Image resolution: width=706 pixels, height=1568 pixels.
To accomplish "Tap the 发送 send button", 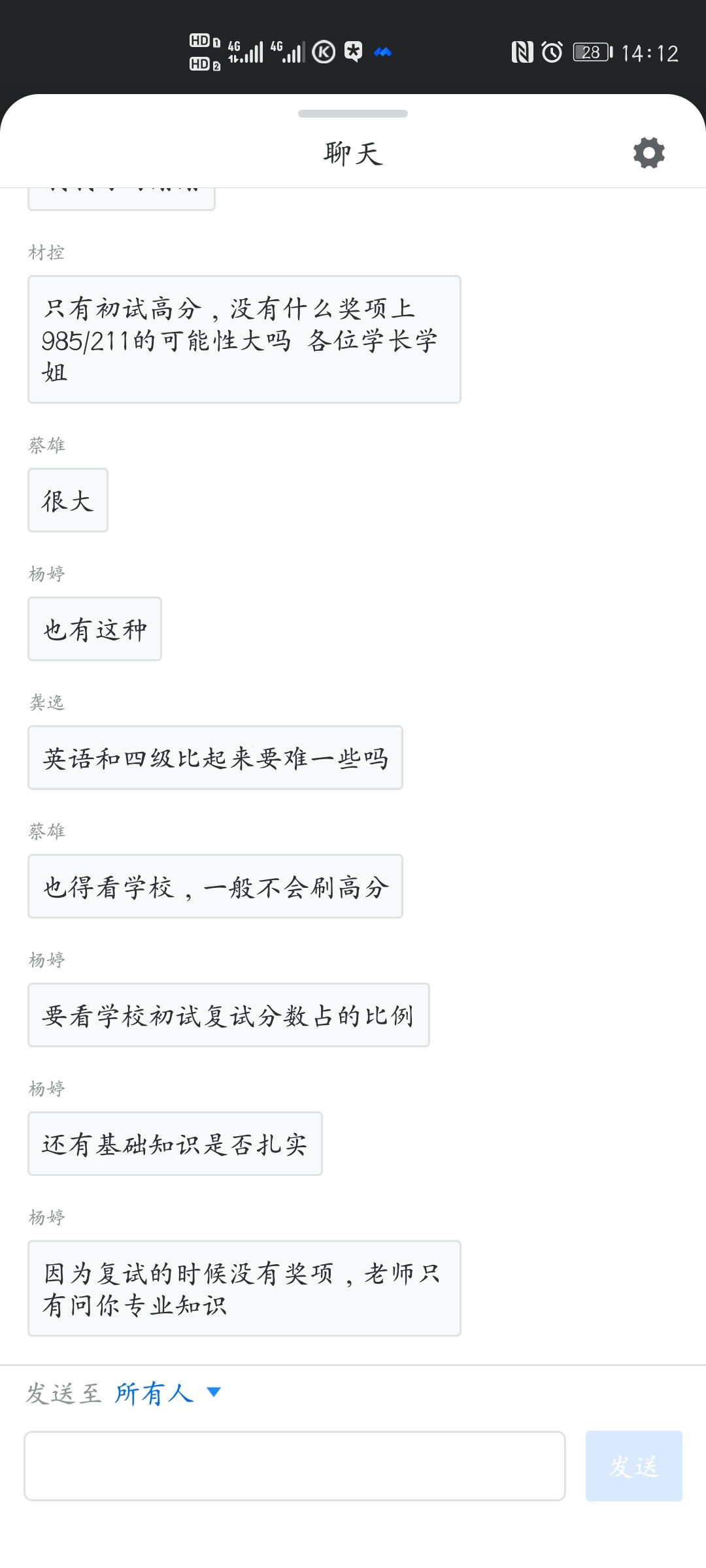I will point(633,1466).
